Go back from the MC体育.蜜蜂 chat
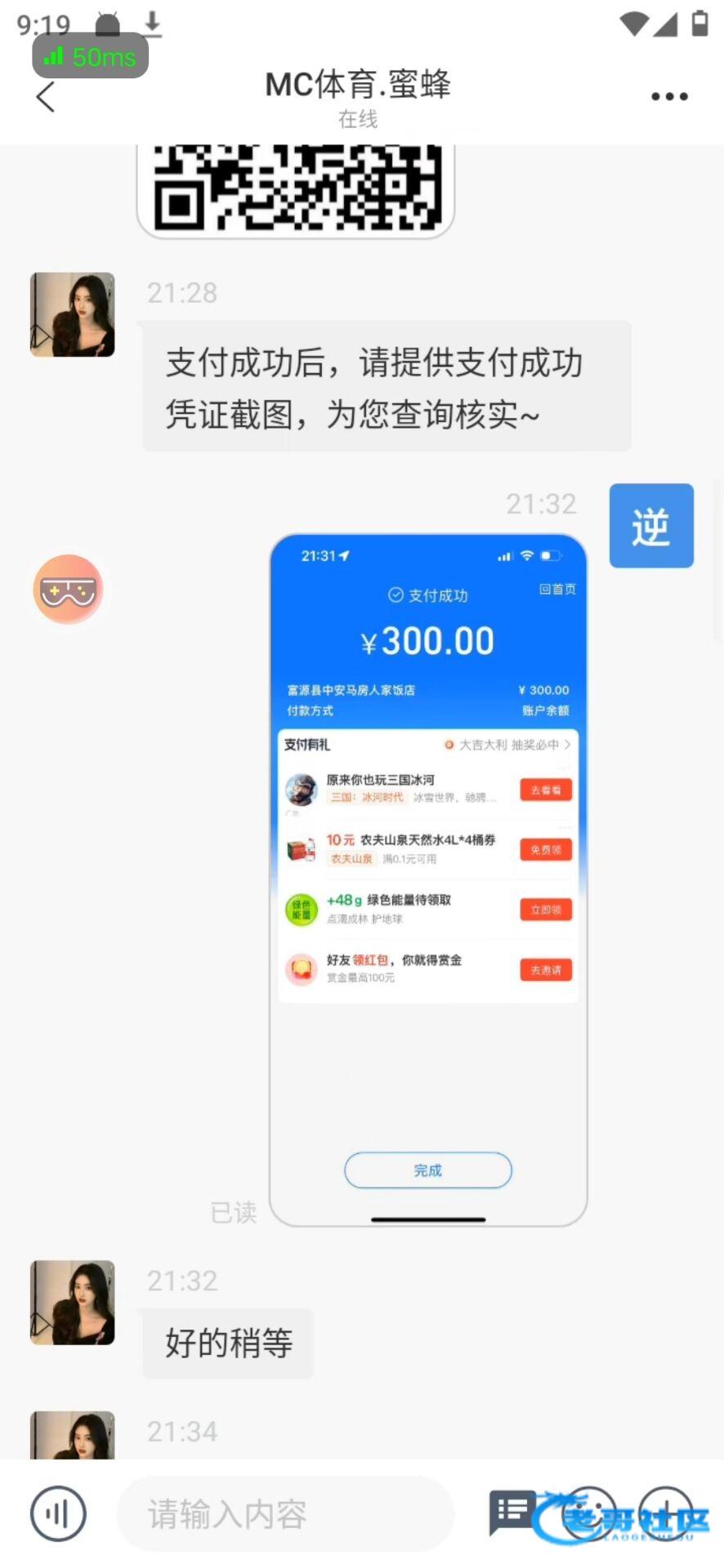This screenshot has height=1568, width=724. point(46,96)
